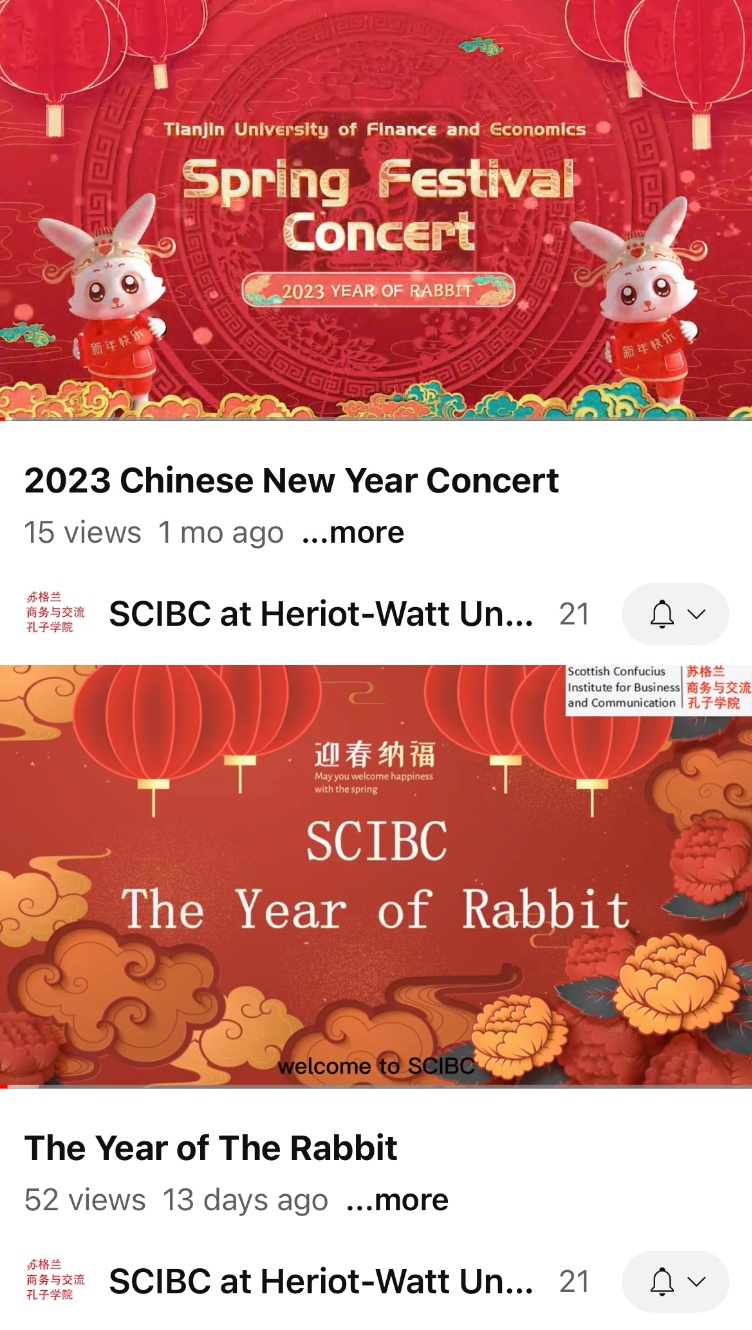Open notification options under The Year of The Rabbit
The width and height of the screenshot is (752, 1330).
coord(676,1281)
